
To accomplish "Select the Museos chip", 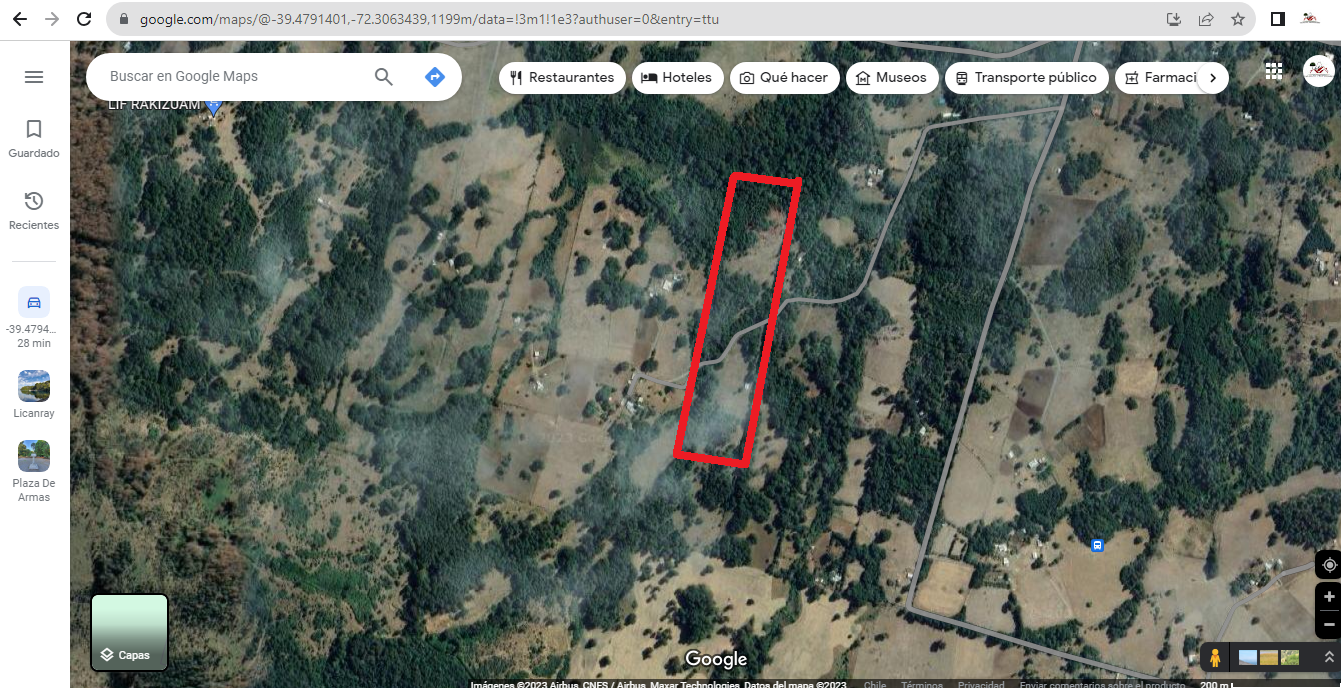I will point(891,77).
